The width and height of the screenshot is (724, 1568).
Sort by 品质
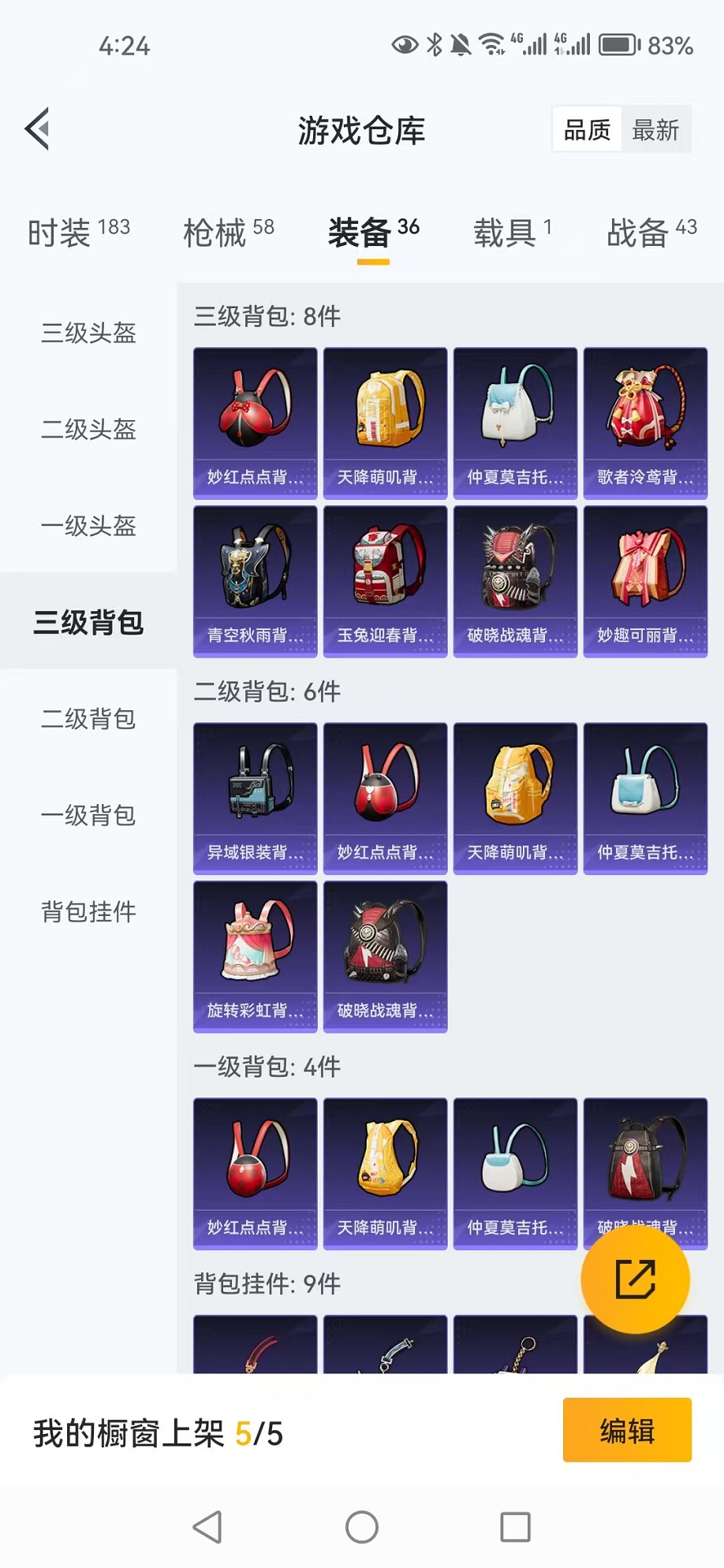pyautogui.click(x=587, y=130)
